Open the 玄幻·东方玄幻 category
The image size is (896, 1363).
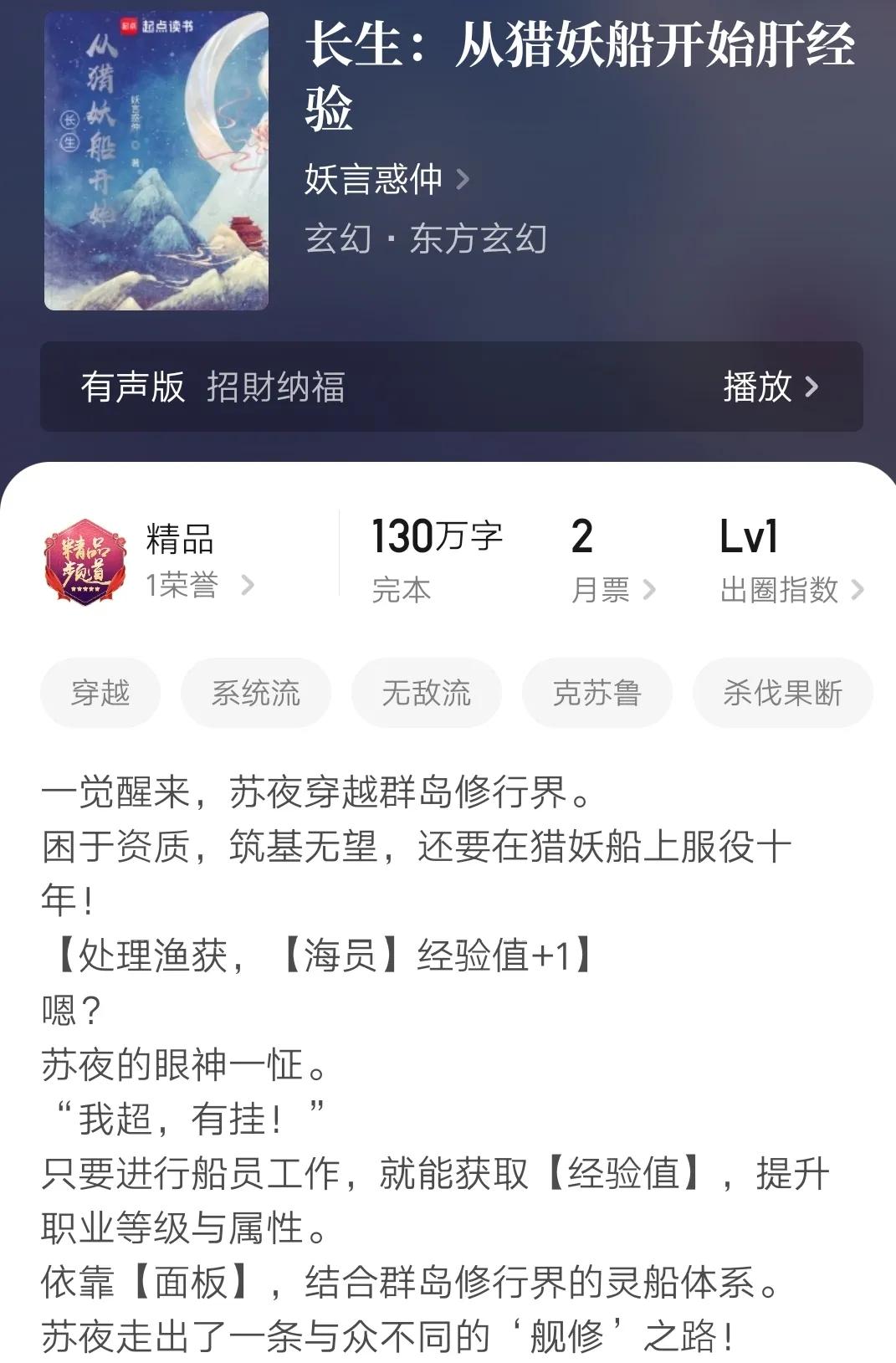pyautogui.click(x=426, y=239)
